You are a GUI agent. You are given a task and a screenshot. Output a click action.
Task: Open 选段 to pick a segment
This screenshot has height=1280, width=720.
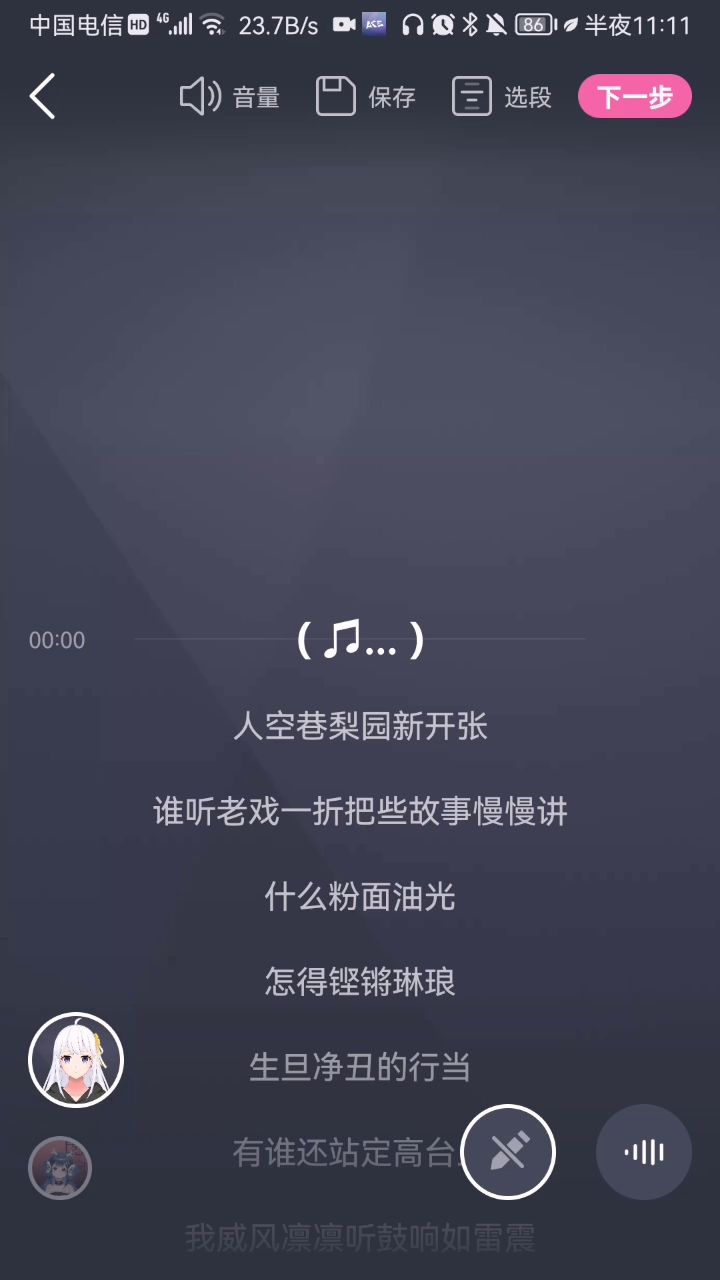coord(502,97)
